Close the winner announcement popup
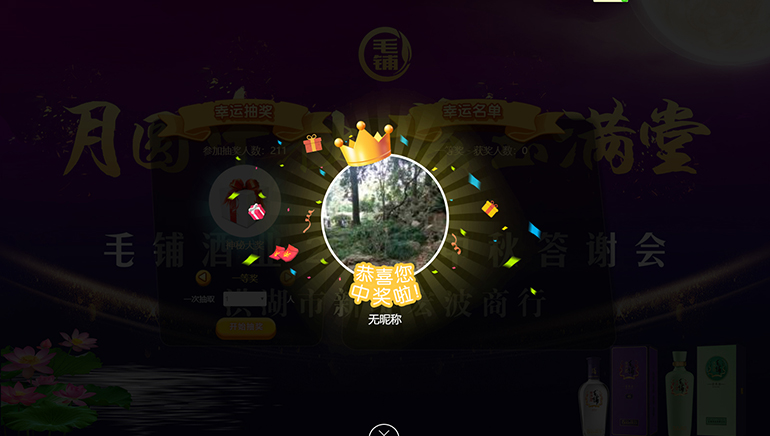The height and width of the screenshot is (436, 770). coord(384,430)
